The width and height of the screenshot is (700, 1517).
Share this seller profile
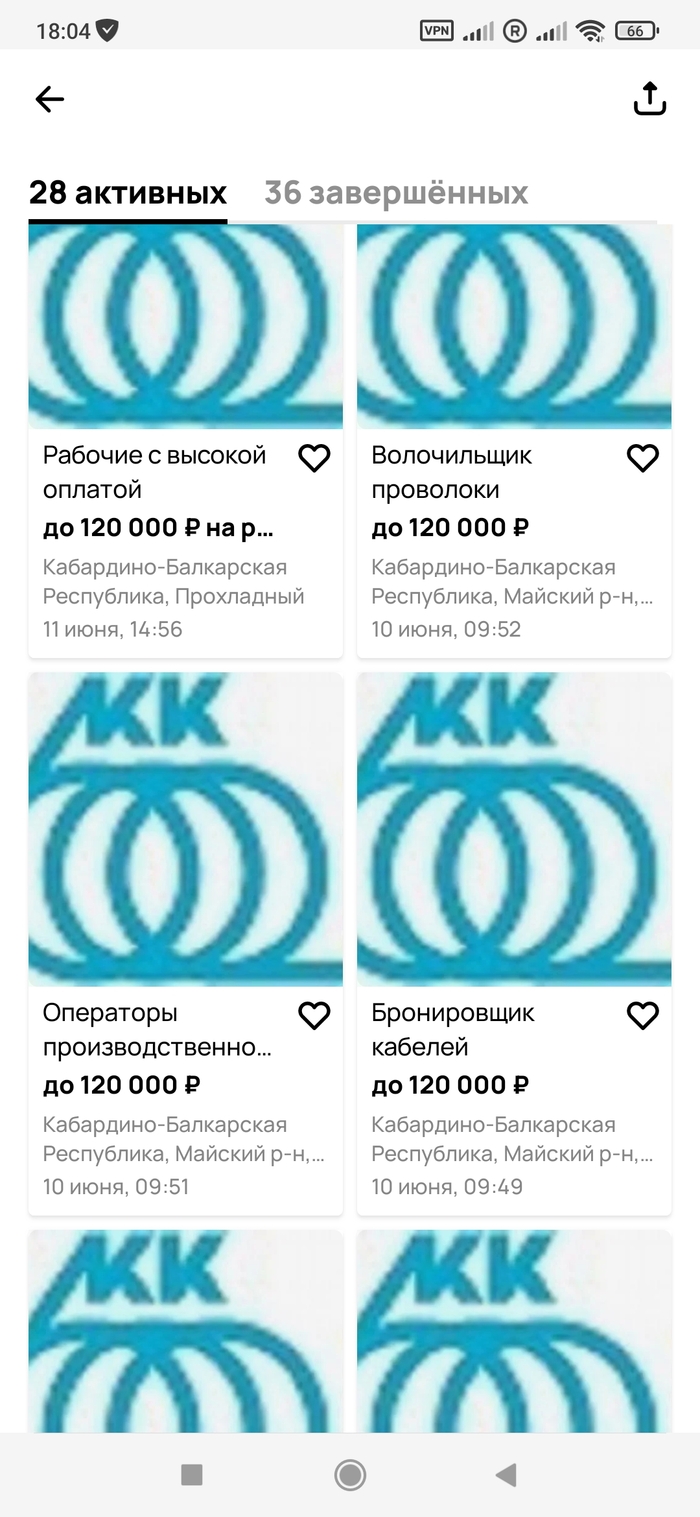pos(650,98)
